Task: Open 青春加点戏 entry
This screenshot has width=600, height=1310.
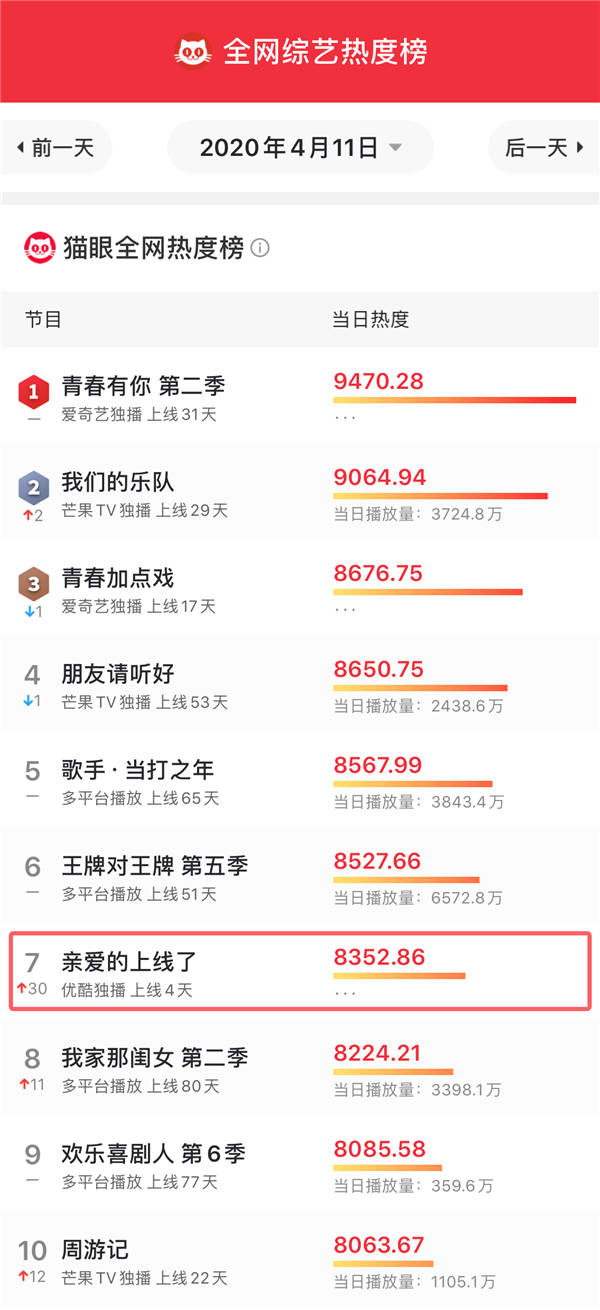Action: point(300,588)
